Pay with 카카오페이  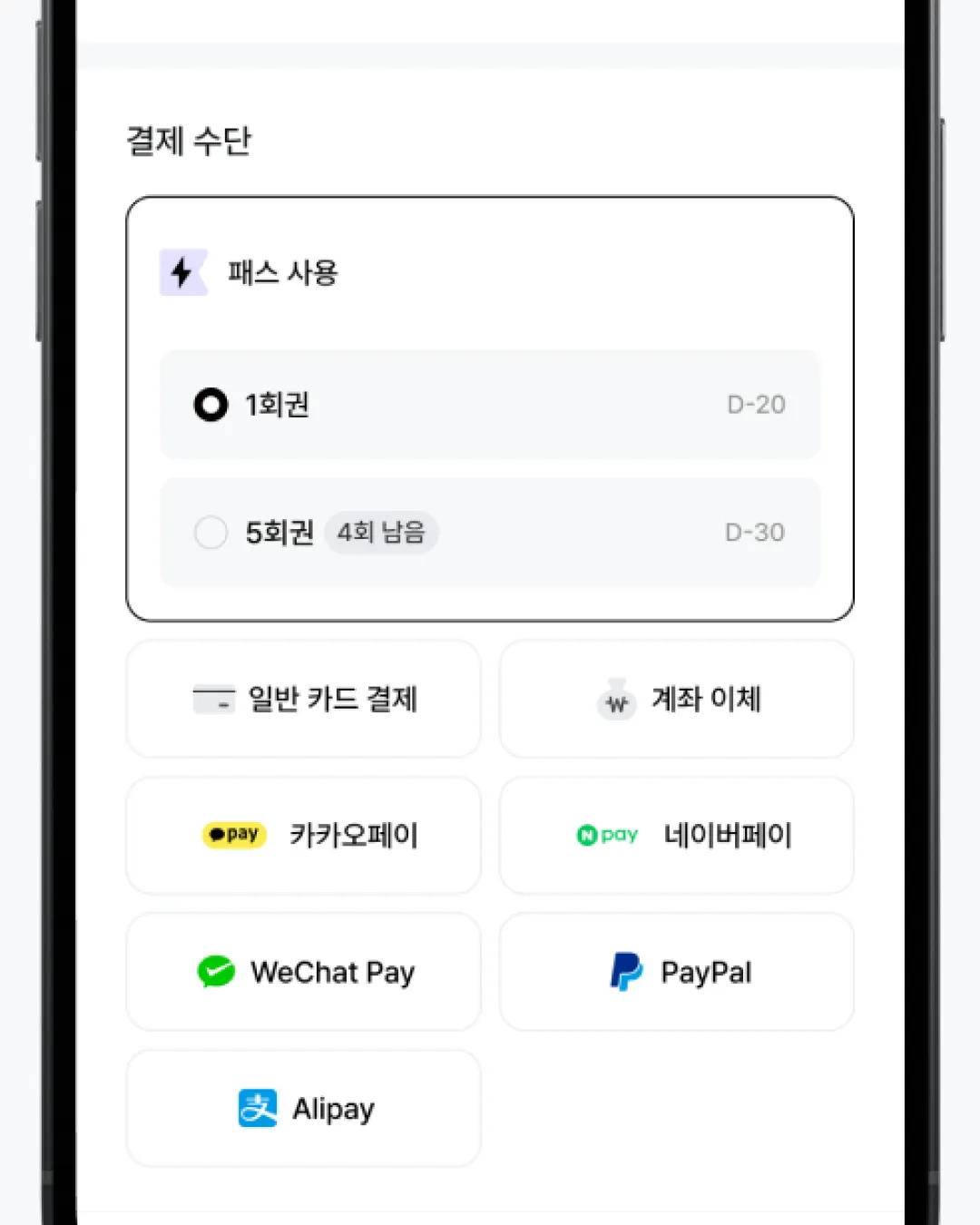(304, 835)
